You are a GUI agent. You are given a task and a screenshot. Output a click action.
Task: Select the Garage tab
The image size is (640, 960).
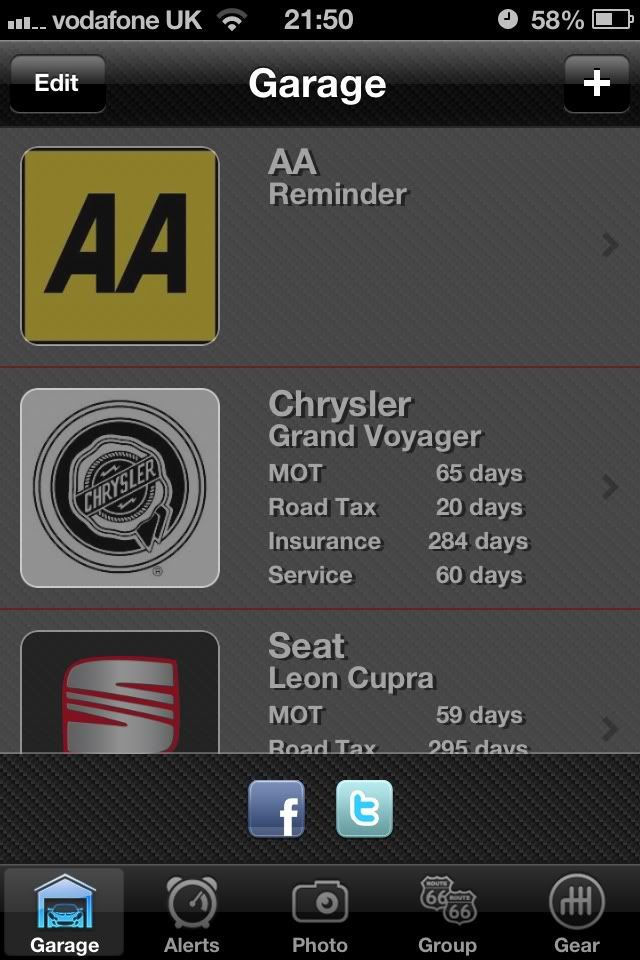click(x=64, y=912)
